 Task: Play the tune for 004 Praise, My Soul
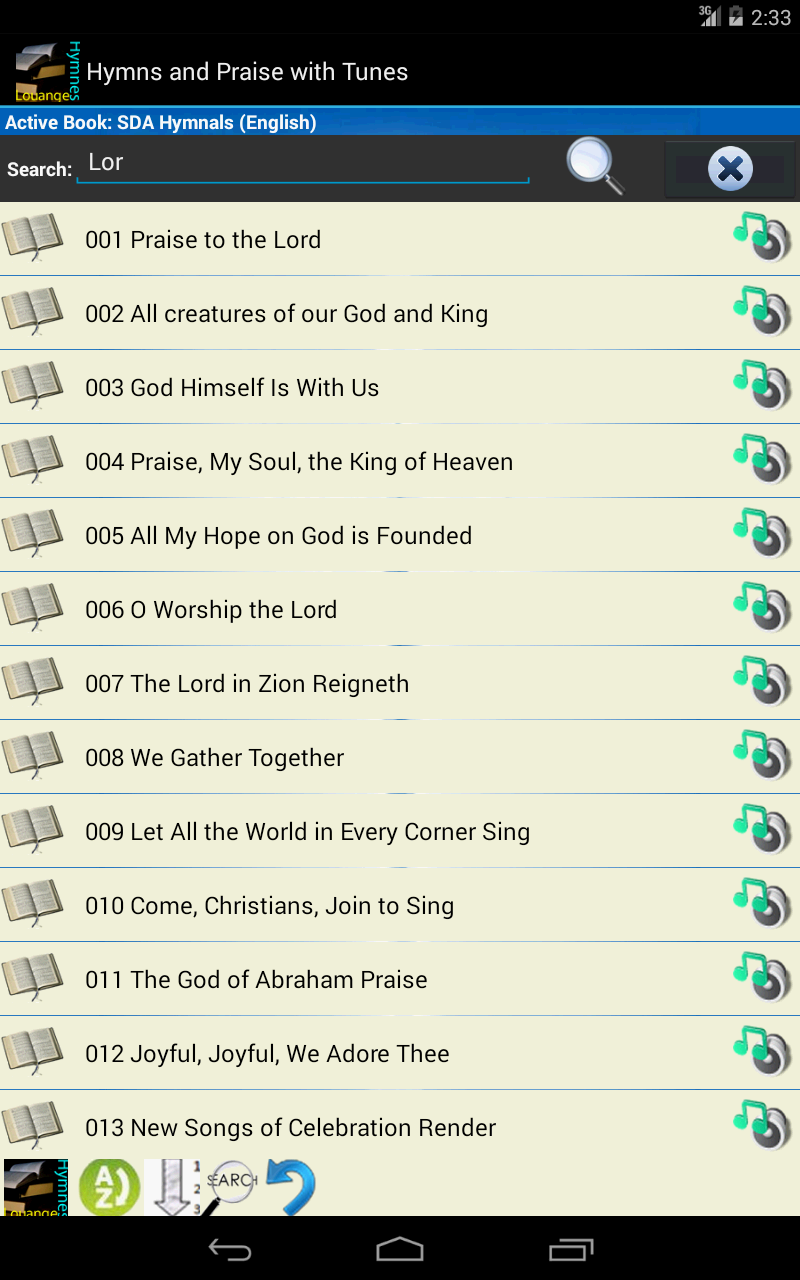coord(762,460)
